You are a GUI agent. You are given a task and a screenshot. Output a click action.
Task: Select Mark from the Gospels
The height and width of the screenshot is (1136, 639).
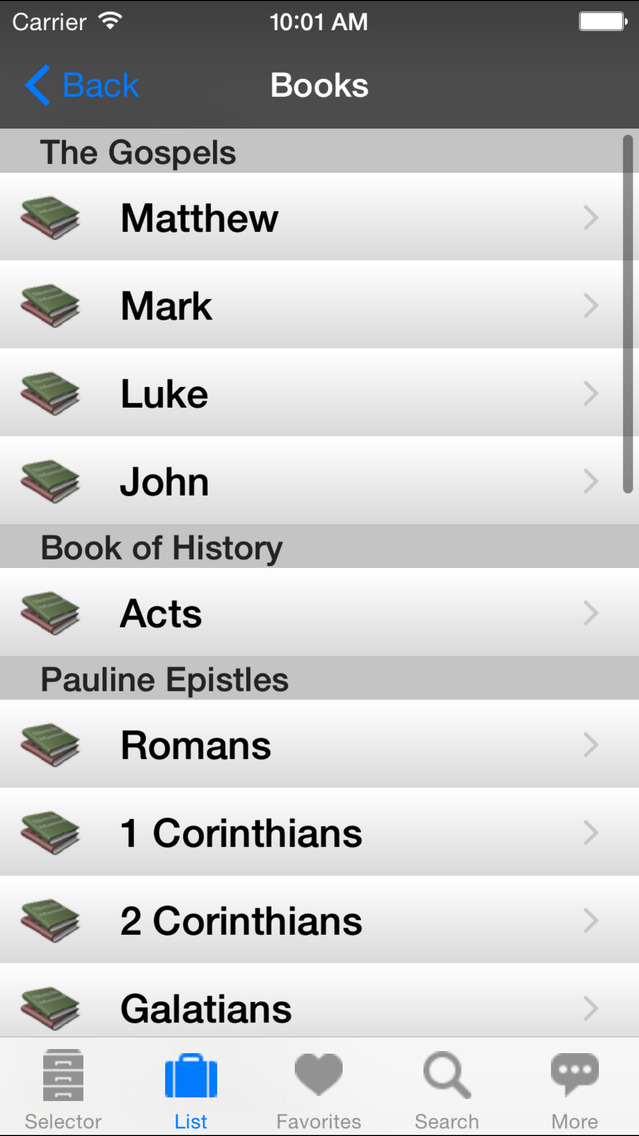(x=320, y=305)
